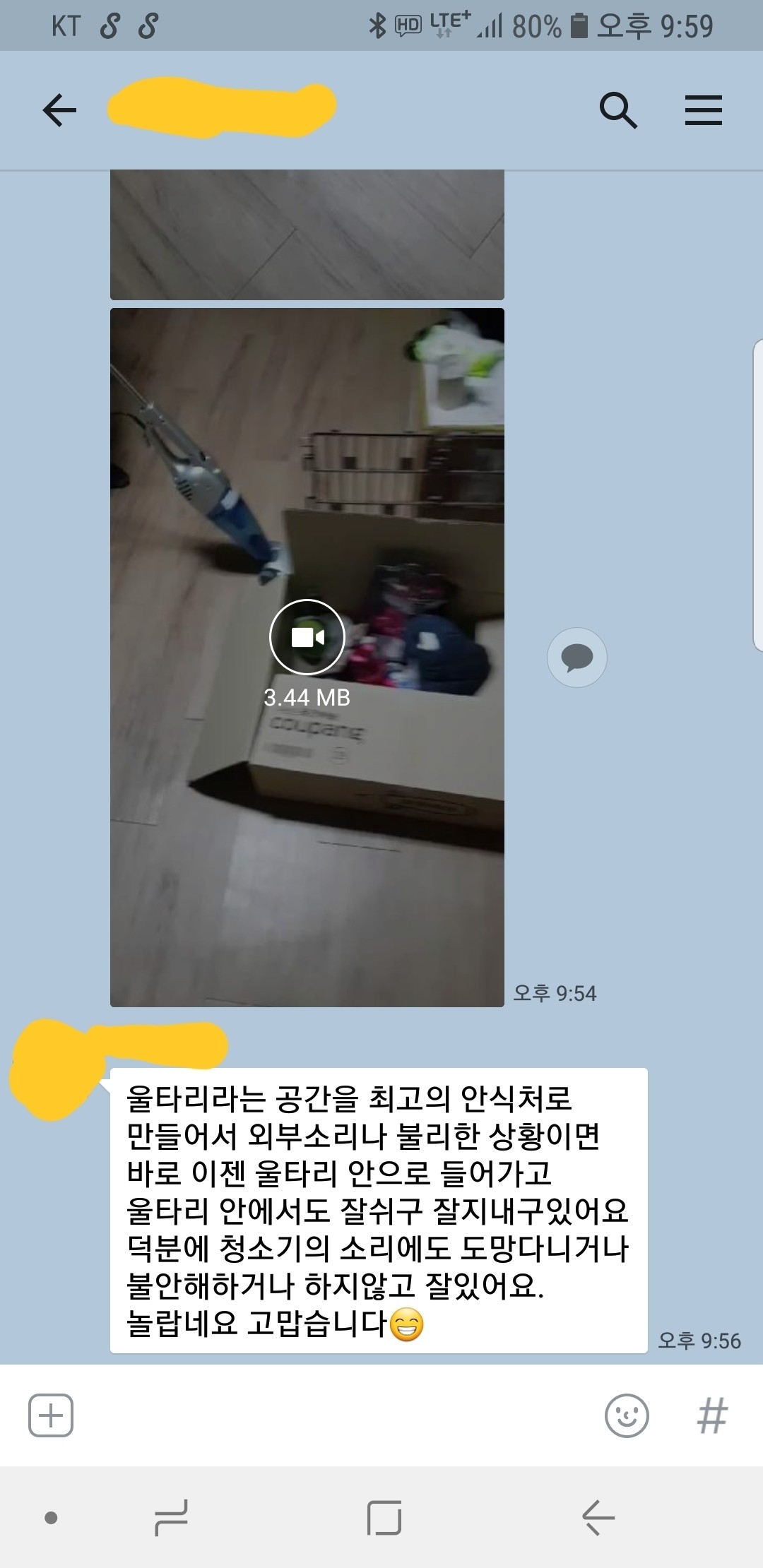
Task: Open the hashtag search button
Action: pyautogui.click(x=711, y=1415)
